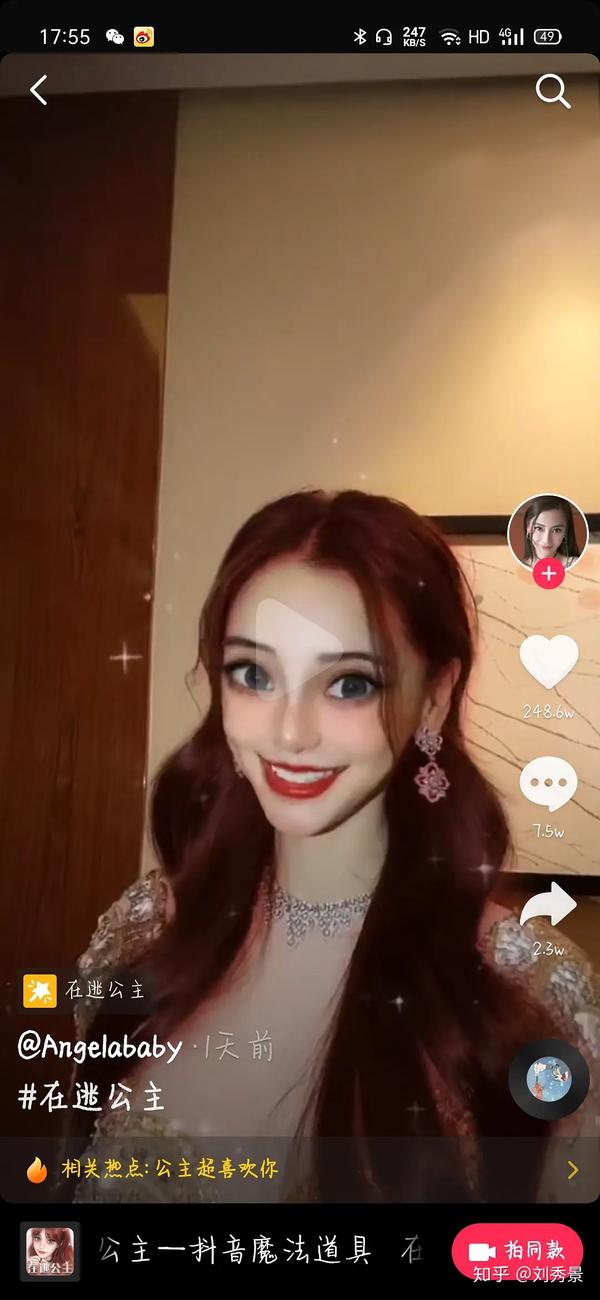Screen dimensions: 600x1300
Task: Open the comments bubble showing 7.5w
Action: click(x=548, y=783)
